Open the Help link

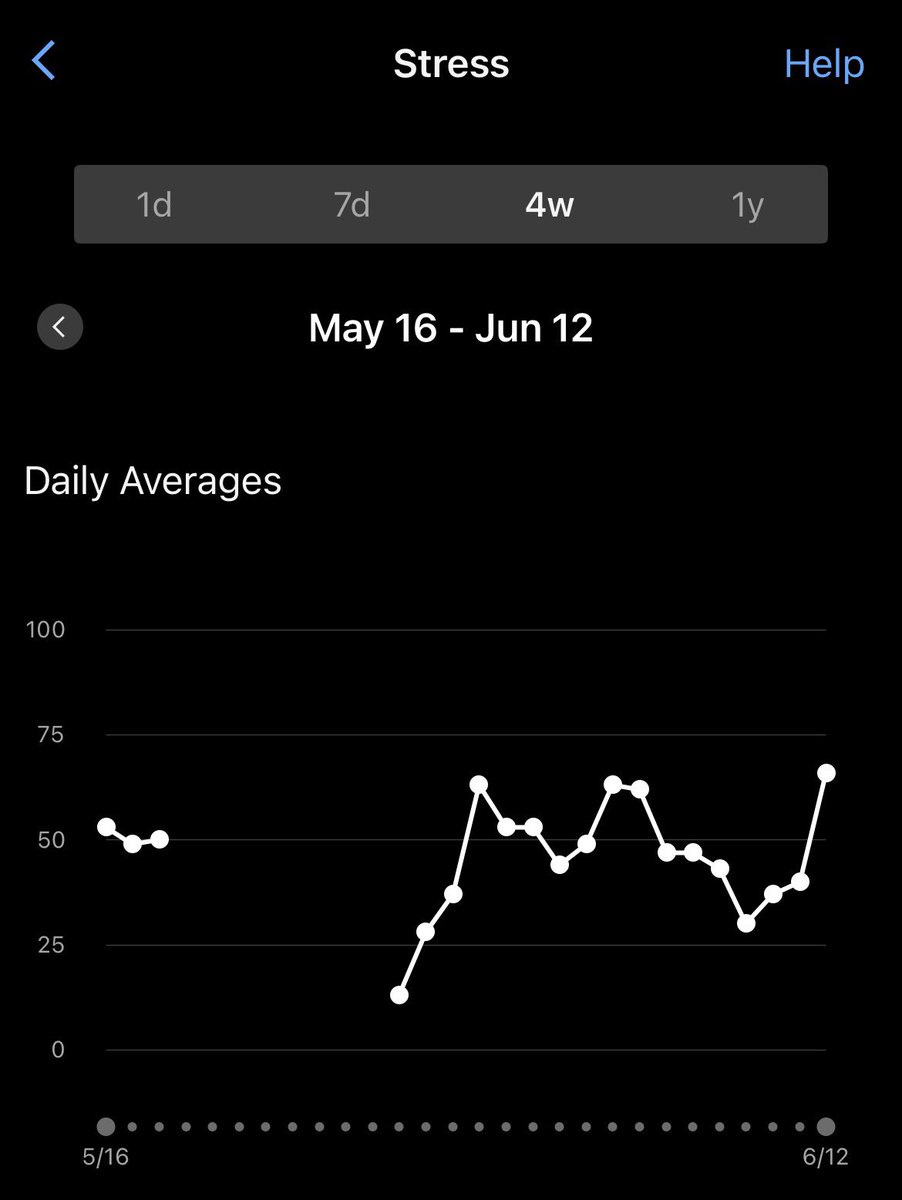(x=824, y=64)
